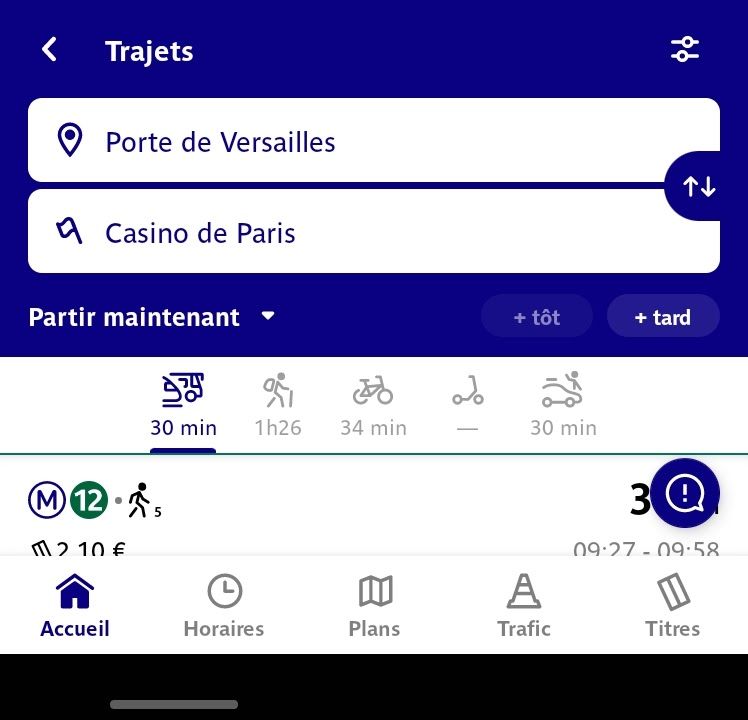Select the public transport tab, 30 min

(183, 406)
